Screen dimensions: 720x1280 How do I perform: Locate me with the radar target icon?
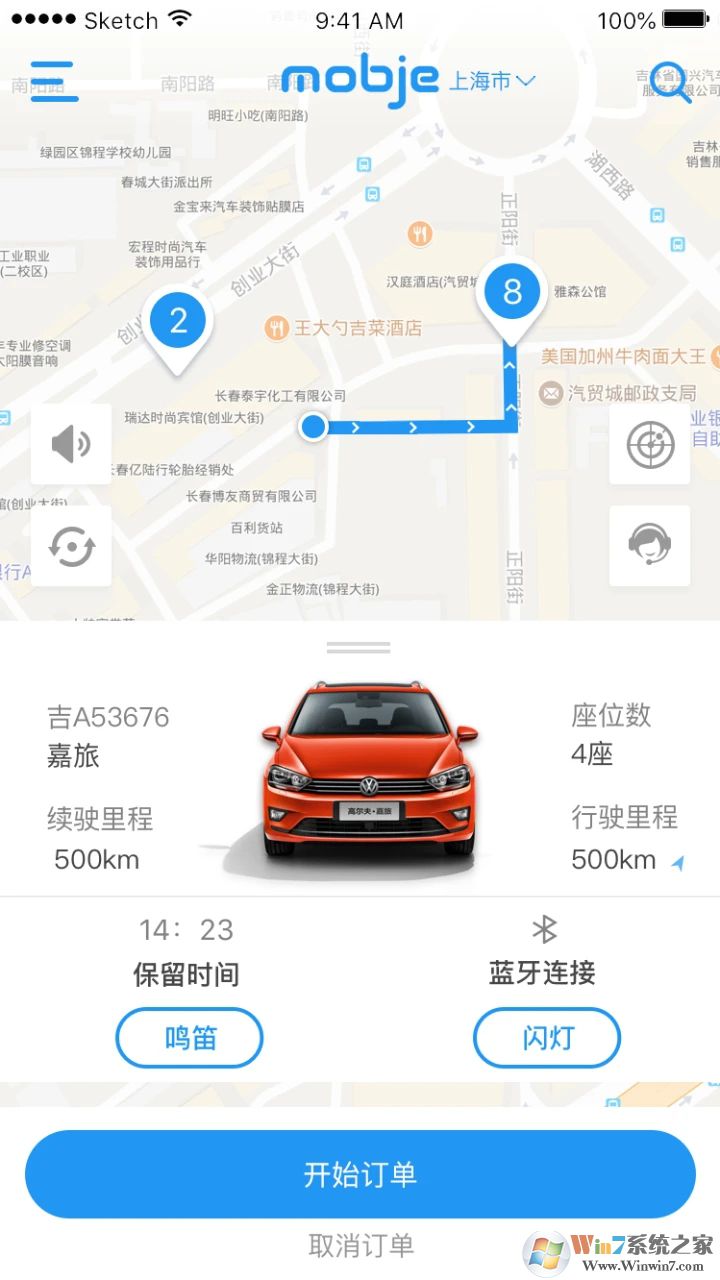coord(650,444)
